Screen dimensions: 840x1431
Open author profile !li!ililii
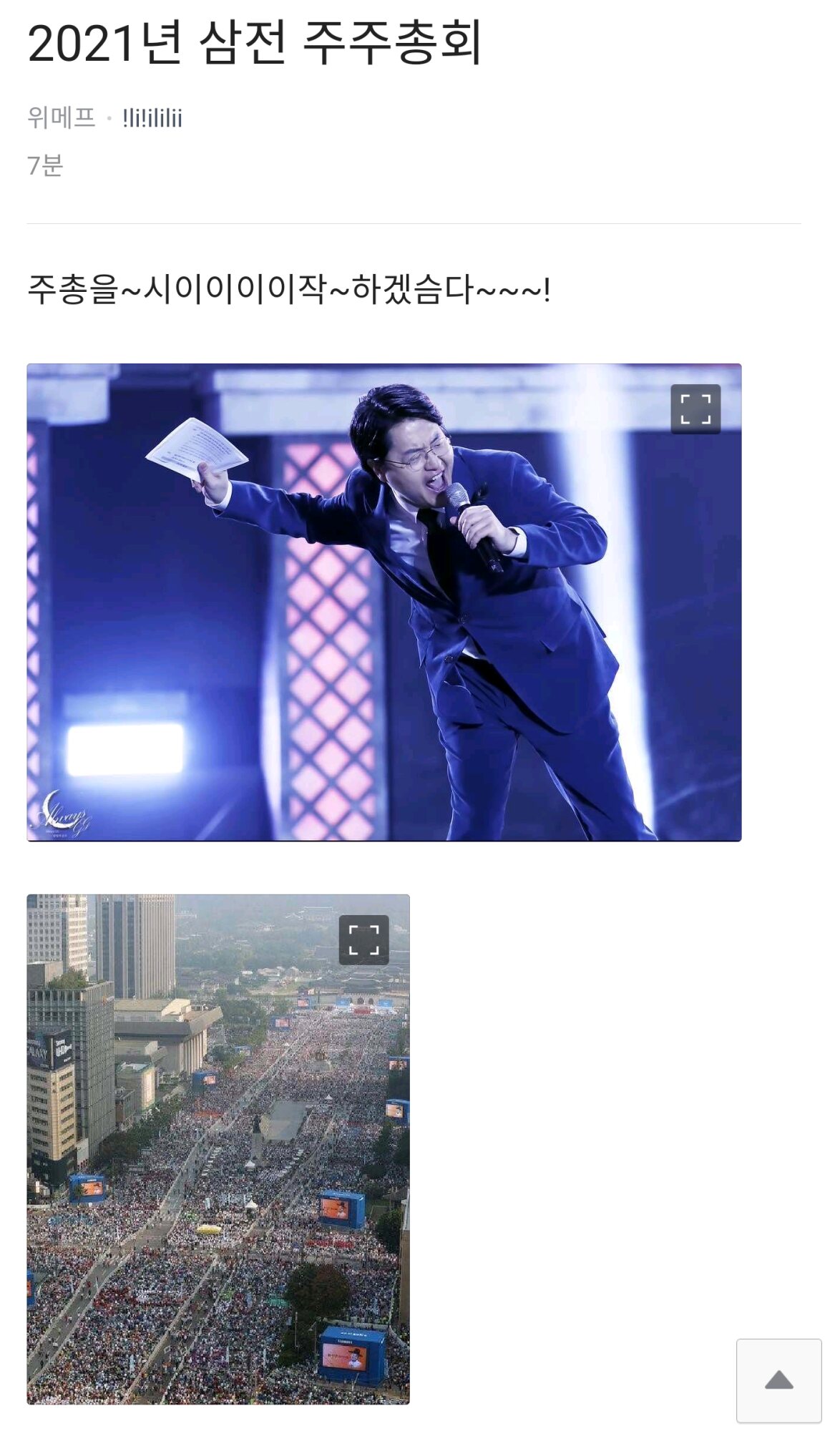[x=152, y=118]
